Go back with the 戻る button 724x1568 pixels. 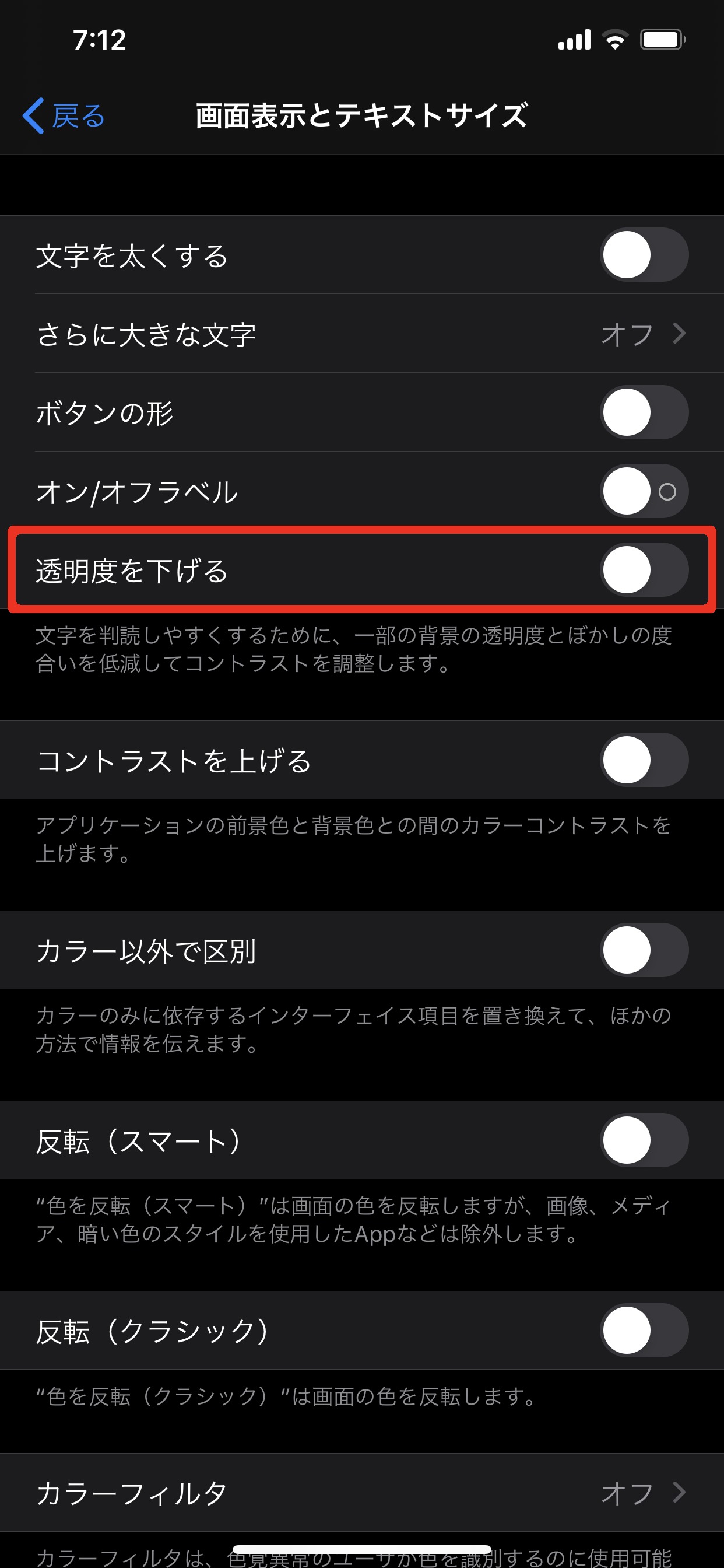pos(65,116)
